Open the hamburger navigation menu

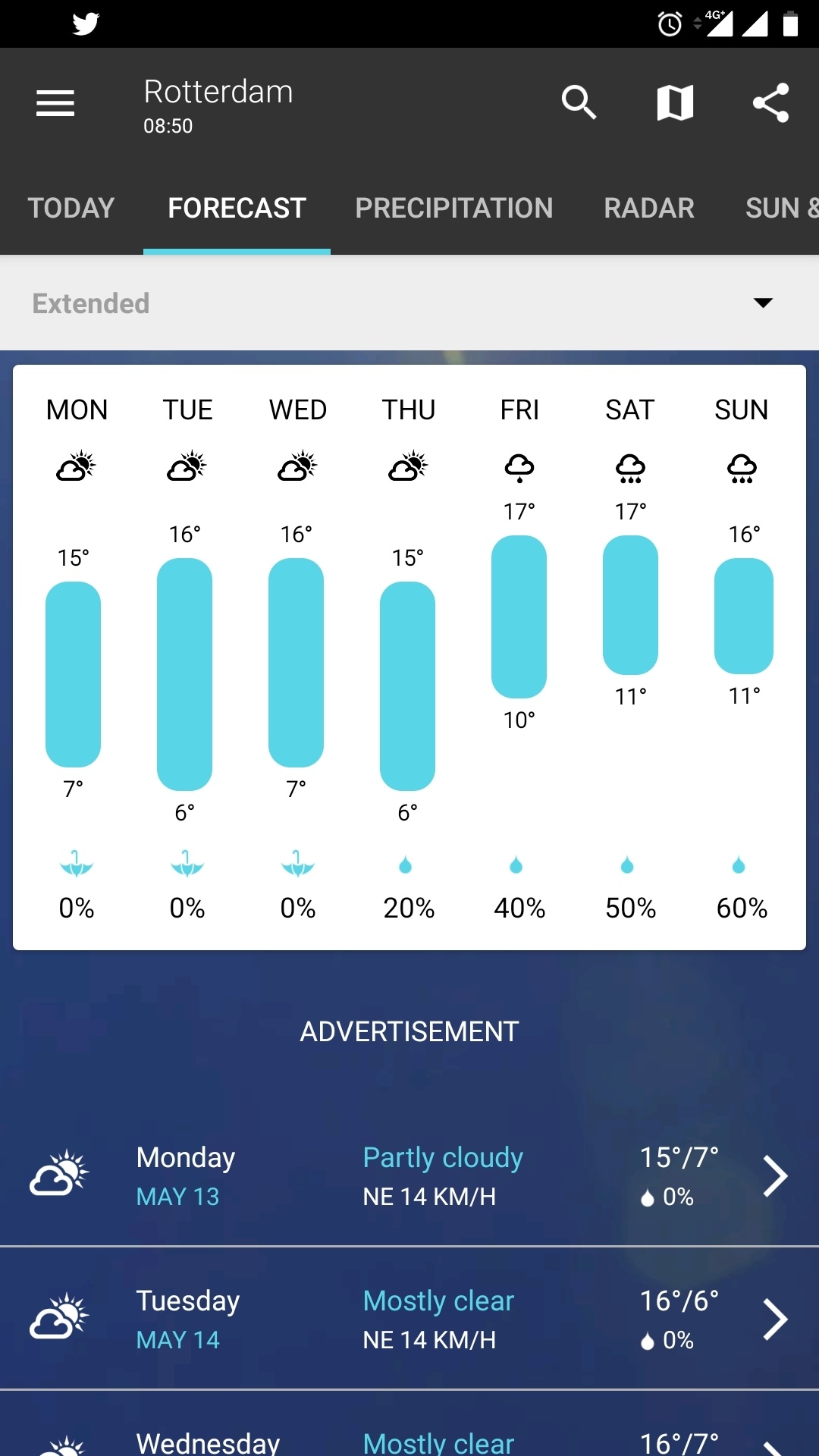55,103
